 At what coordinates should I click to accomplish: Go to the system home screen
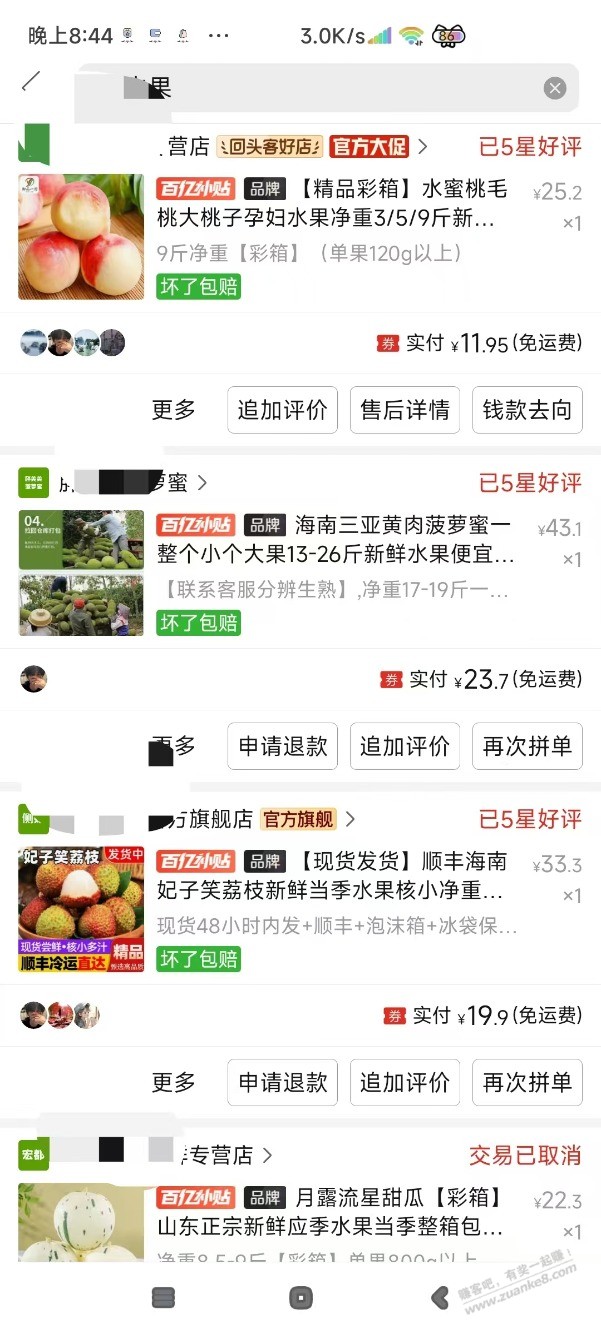[301, 1298]
